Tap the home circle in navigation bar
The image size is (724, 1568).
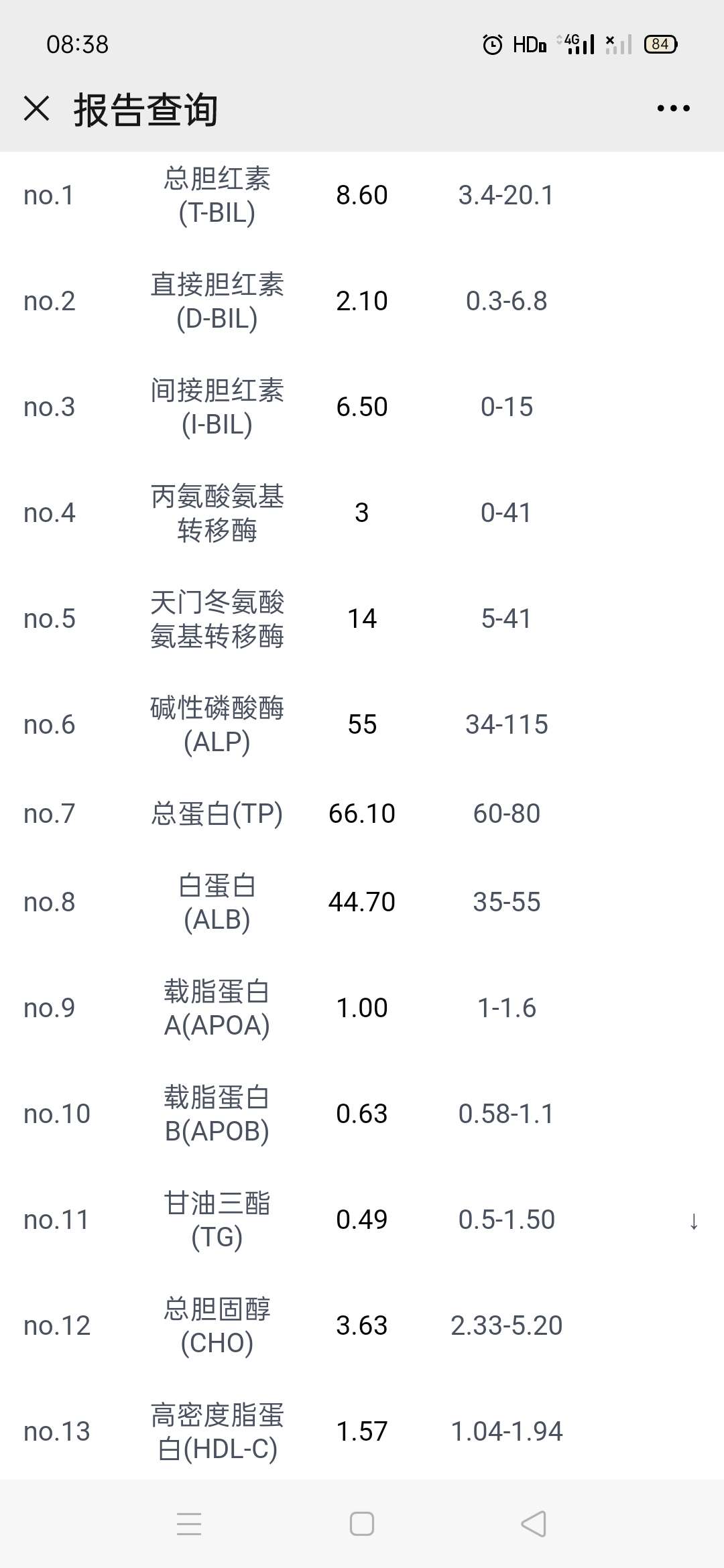[361, 1525]
